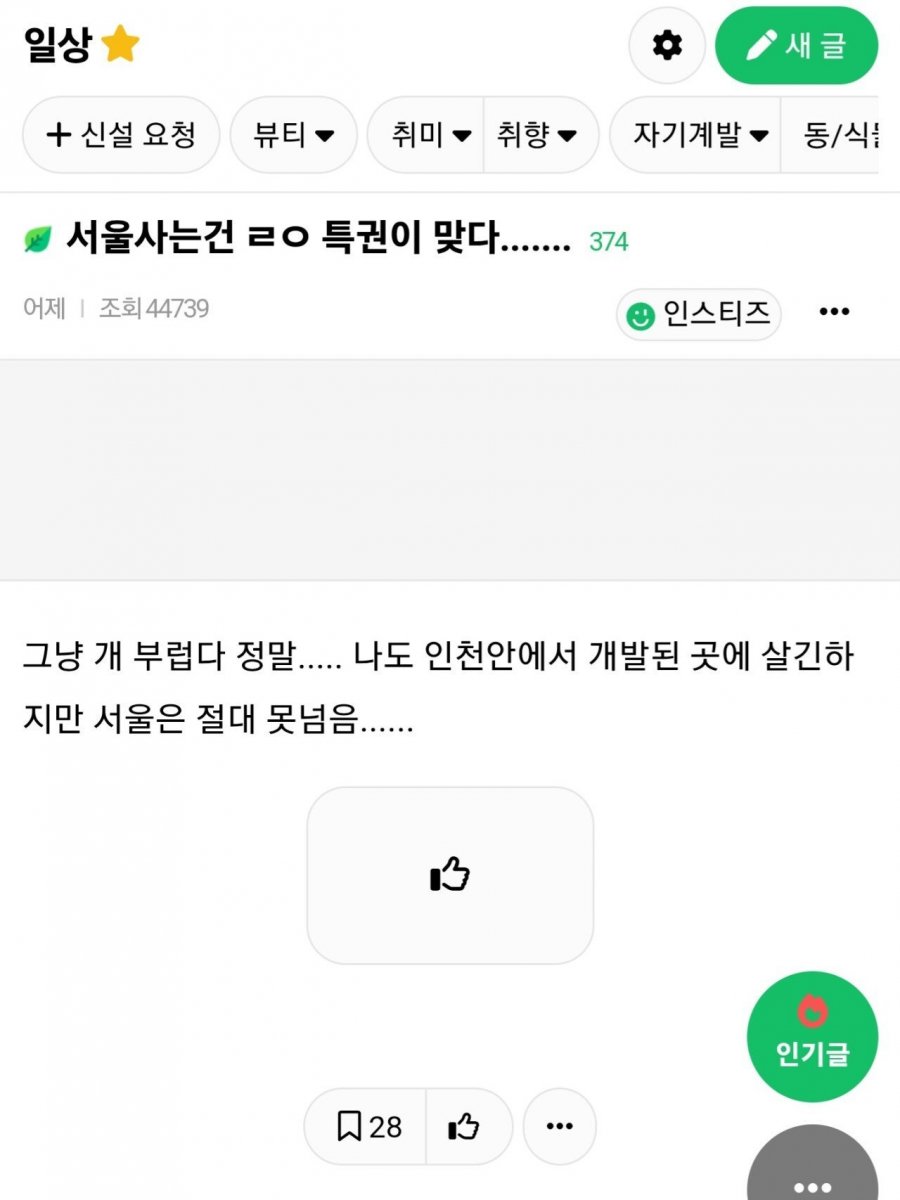Open 인기글 popular posts floating button
900x1200 pixels.
coord(812,1035)
